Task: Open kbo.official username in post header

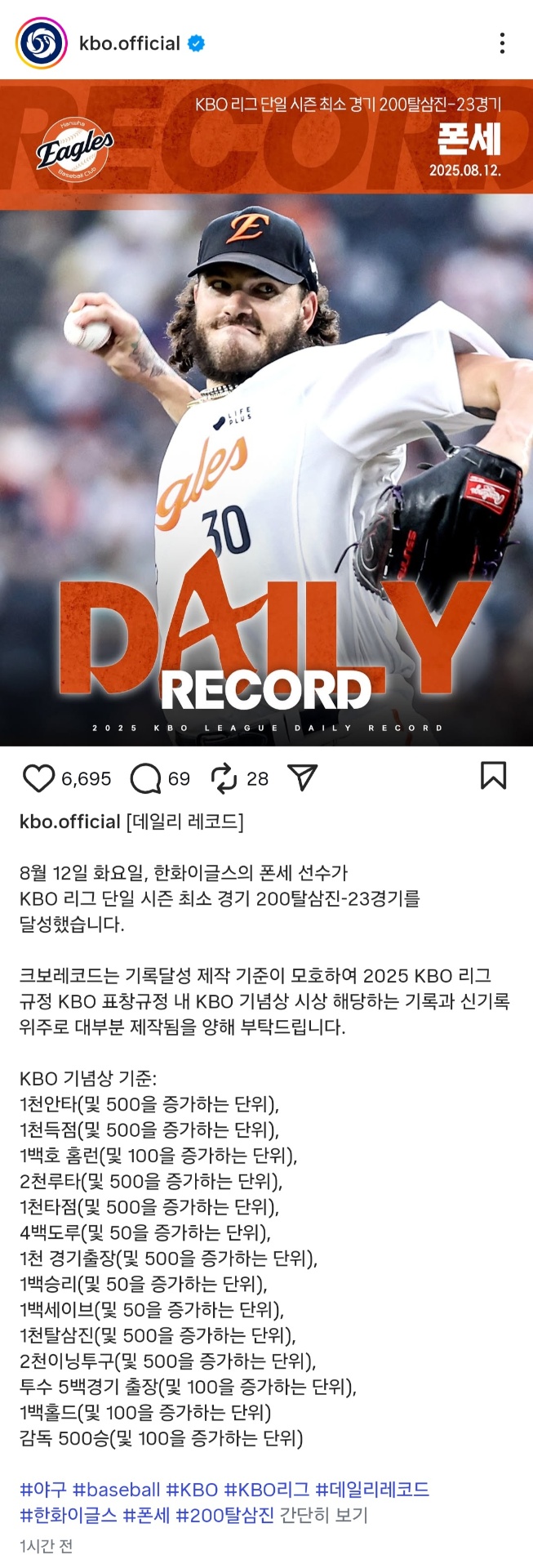Action: [129, 43]
